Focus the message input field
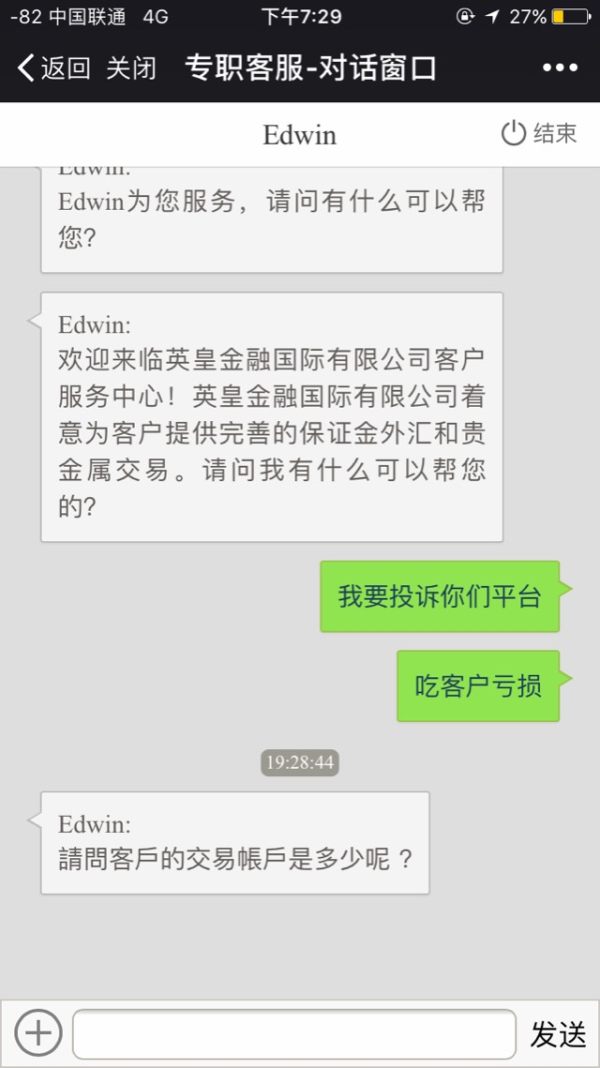600x1068 pixels. 294,1034
